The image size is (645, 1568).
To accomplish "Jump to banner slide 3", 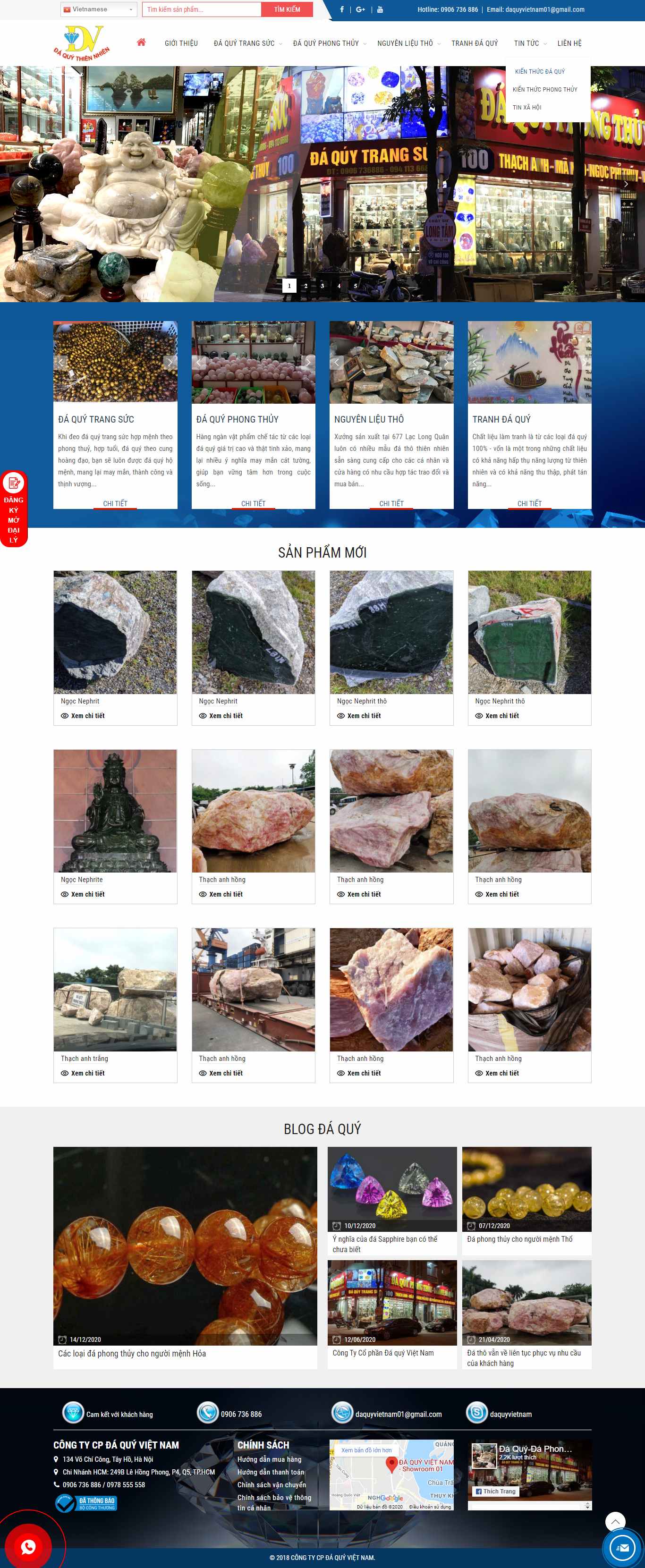I will (322, 286).
